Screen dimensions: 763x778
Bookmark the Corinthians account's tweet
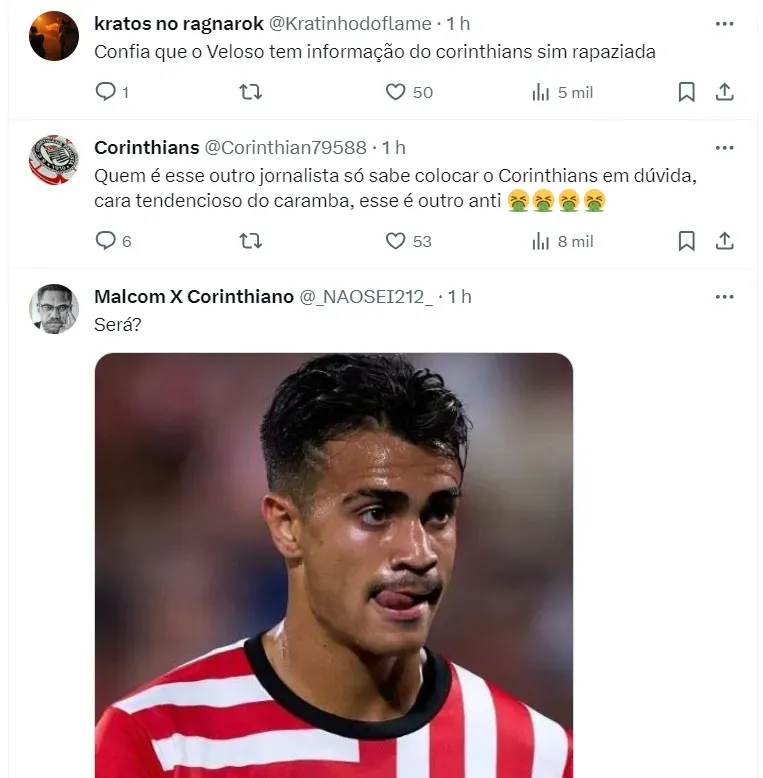click(x=686, y=241)
